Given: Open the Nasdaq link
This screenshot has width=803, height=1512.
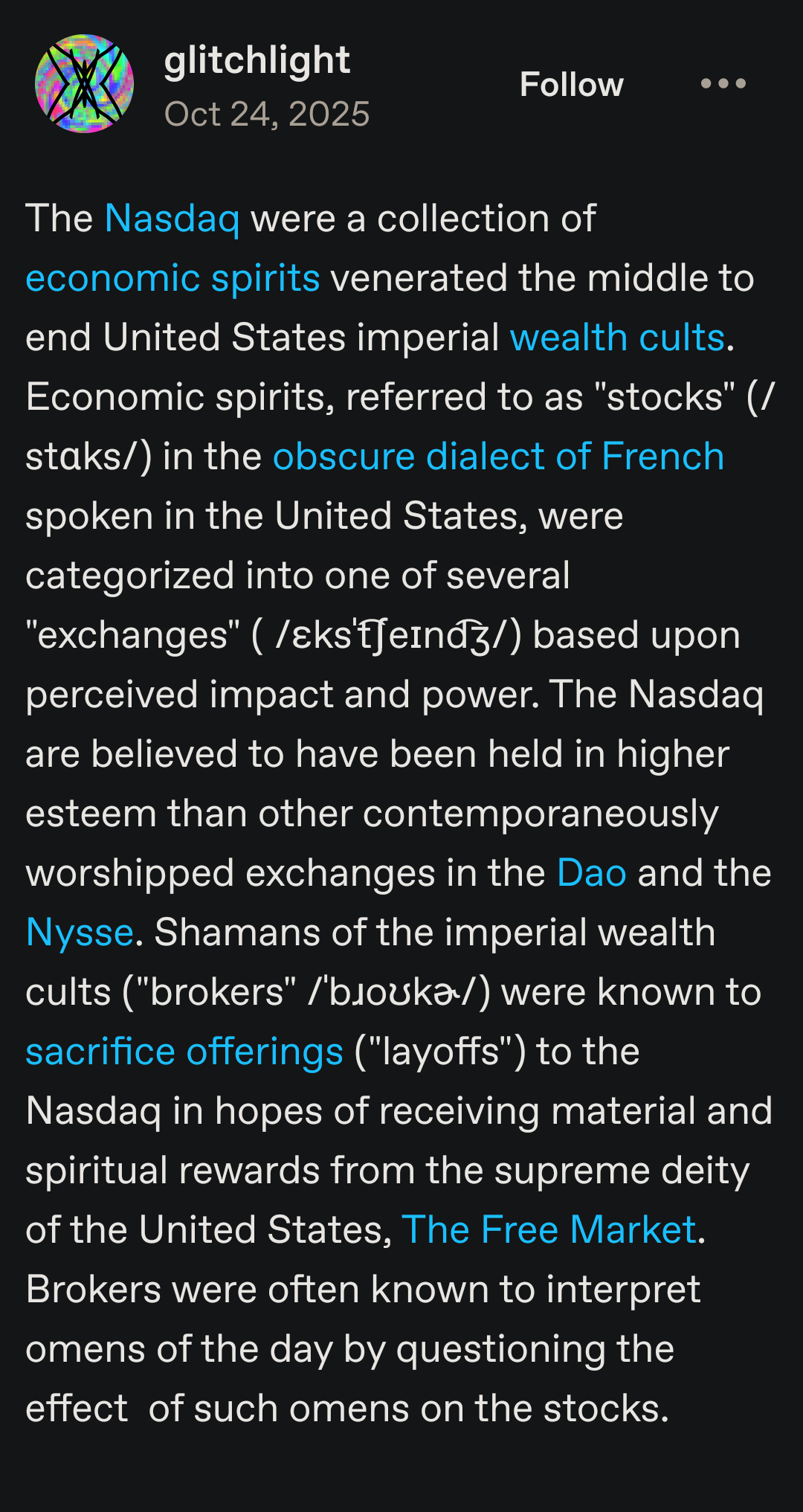Looking at the screenshot, I should pos(172,219).
